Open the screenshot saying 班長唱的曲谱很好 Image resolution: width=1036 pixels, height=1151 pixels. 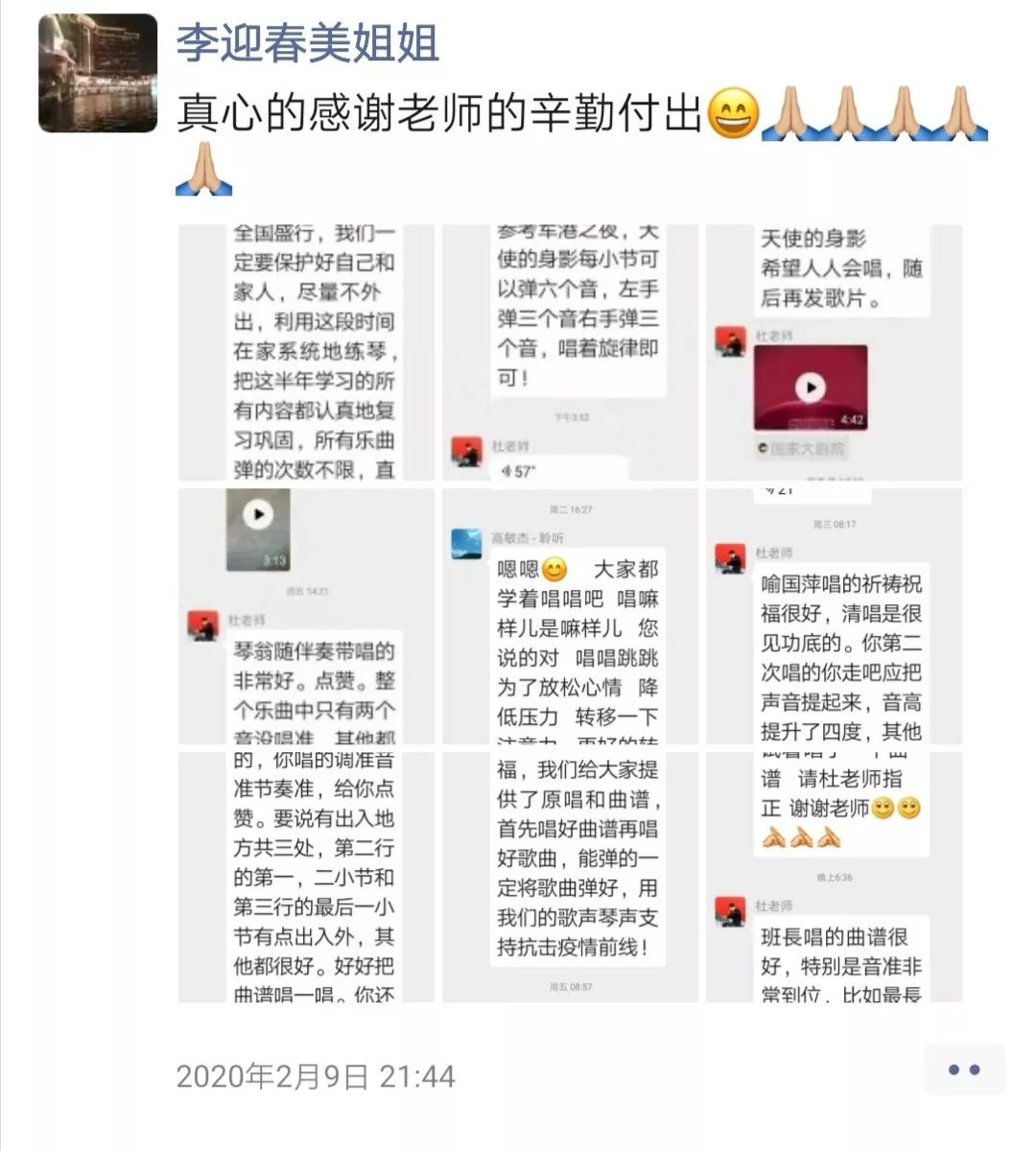(x=834, y=877)
